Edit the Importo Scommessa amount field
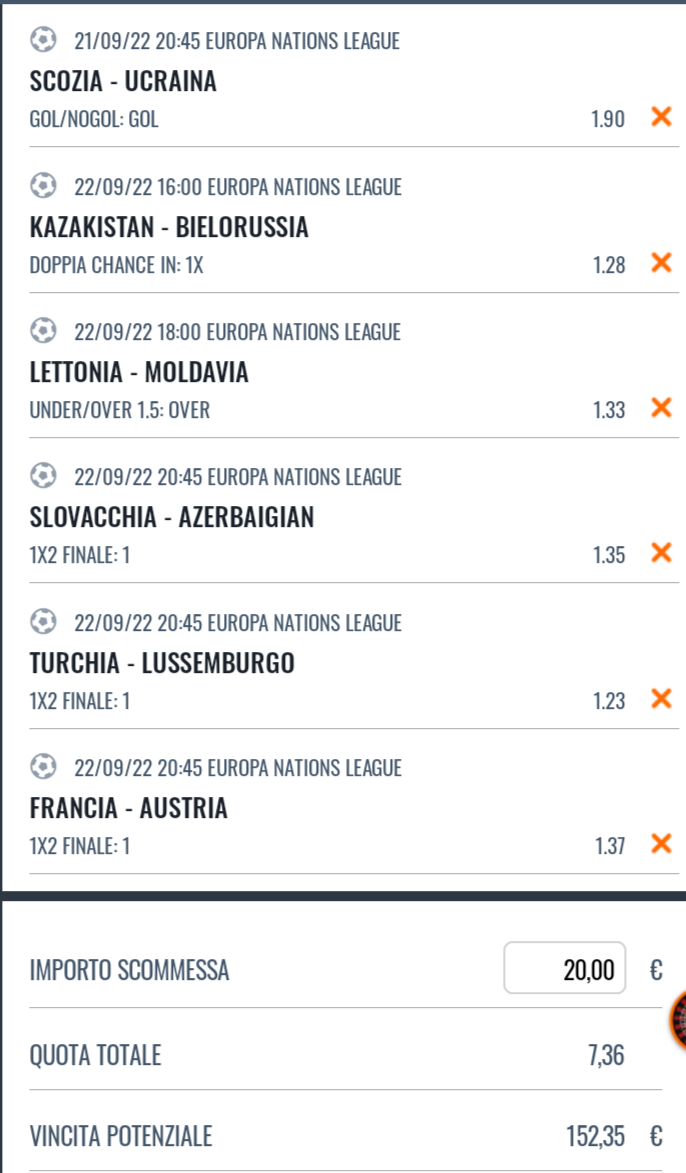The image size is (686, 1173). [x=565, y=968]
